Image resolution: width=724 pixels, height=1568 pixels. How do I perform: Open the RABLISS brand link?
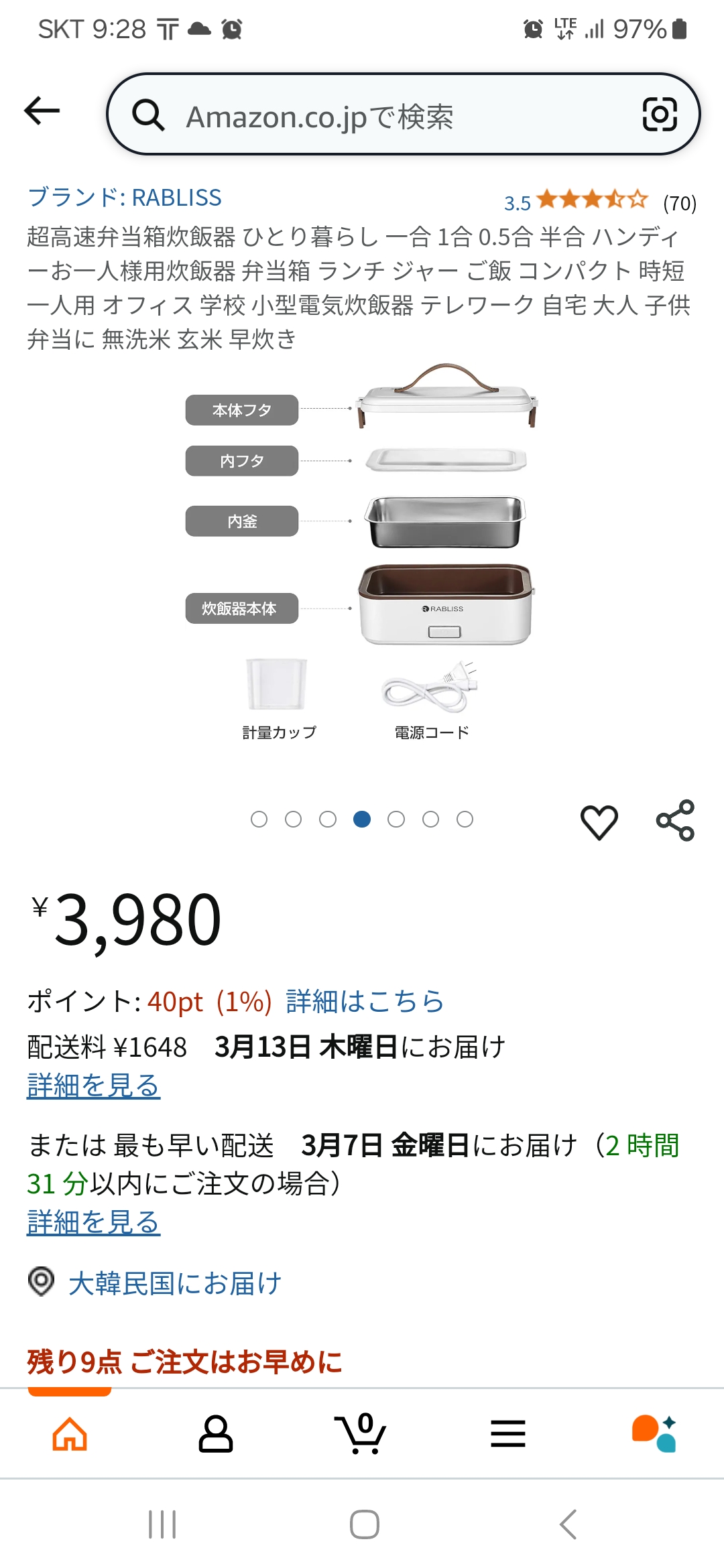tap(125, 198)
